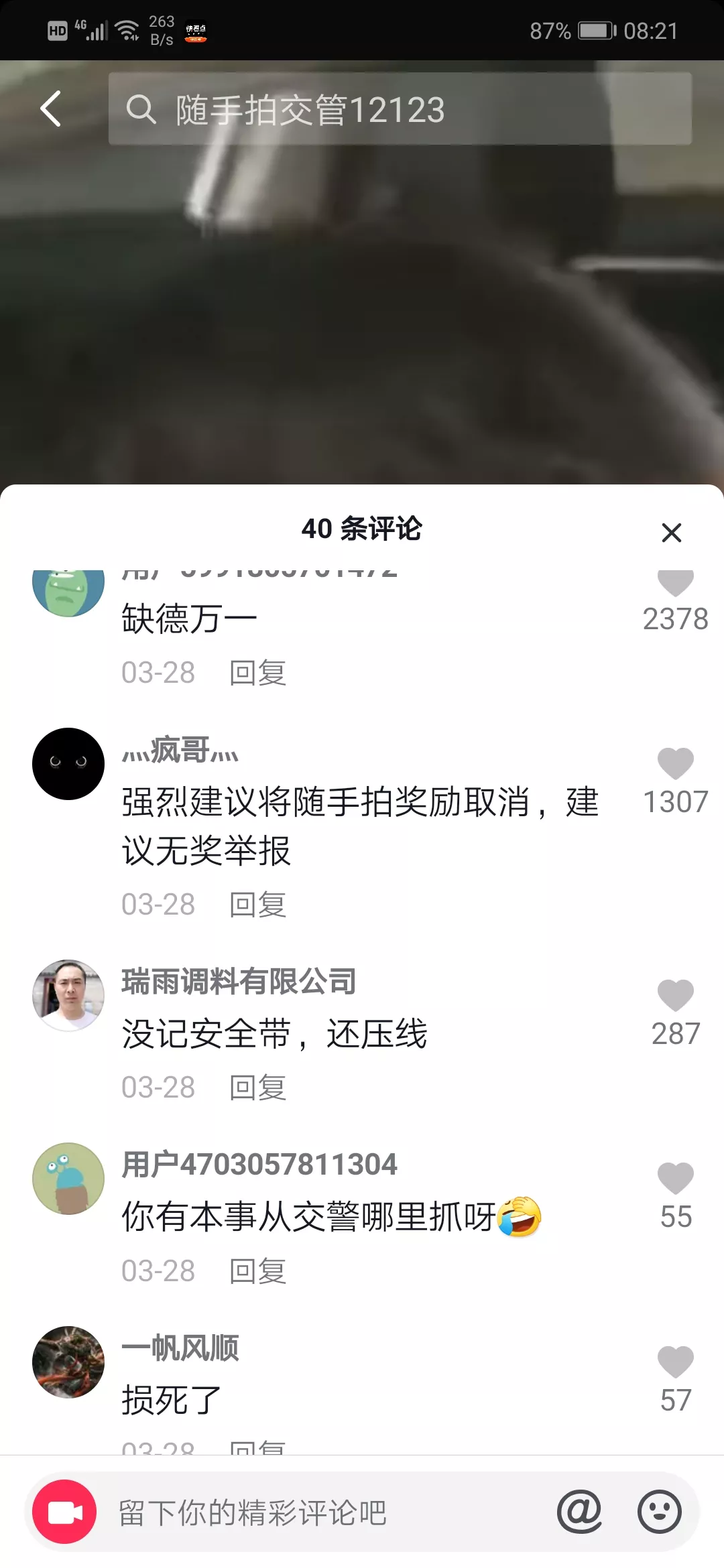Reply to 疯哥's comment
This screenshot has width=724, height=1568.
click(x=257, y=905)
